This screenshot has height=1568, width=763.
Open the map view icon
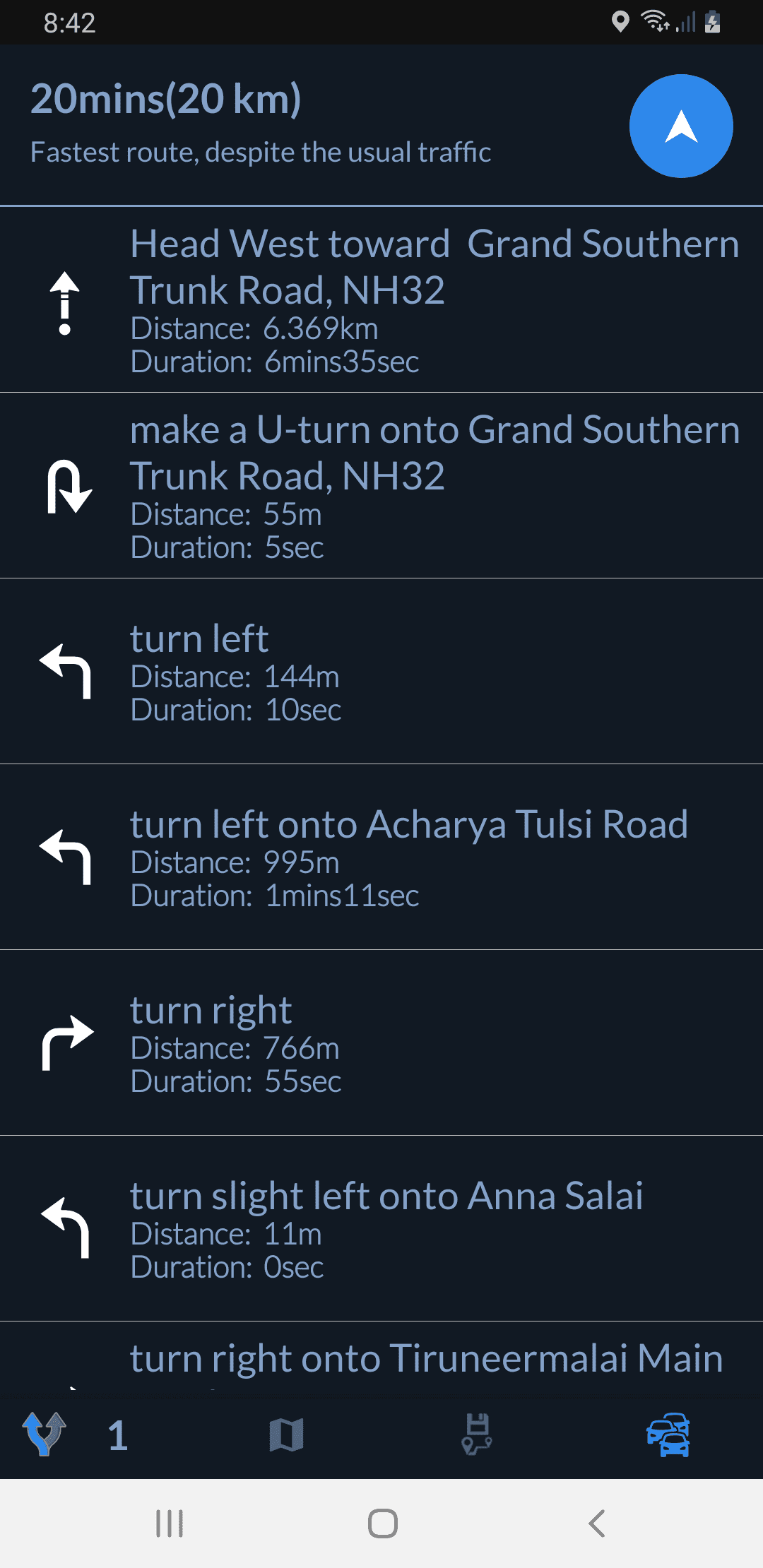(286, 1435)
